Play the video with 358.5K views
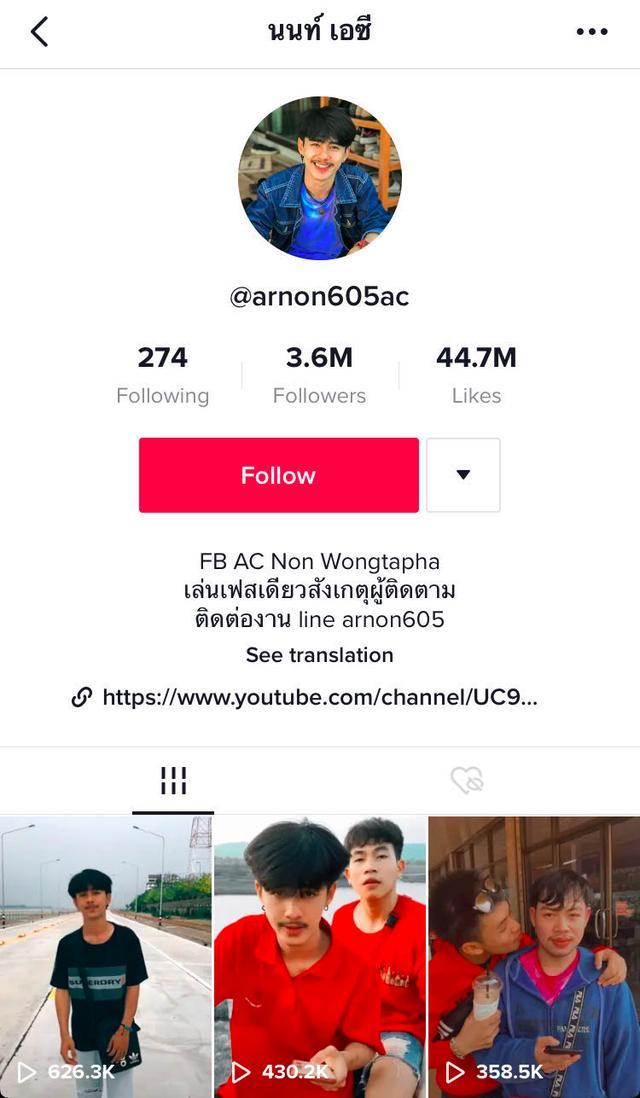The image size is (640, 1098). [534, 956]
